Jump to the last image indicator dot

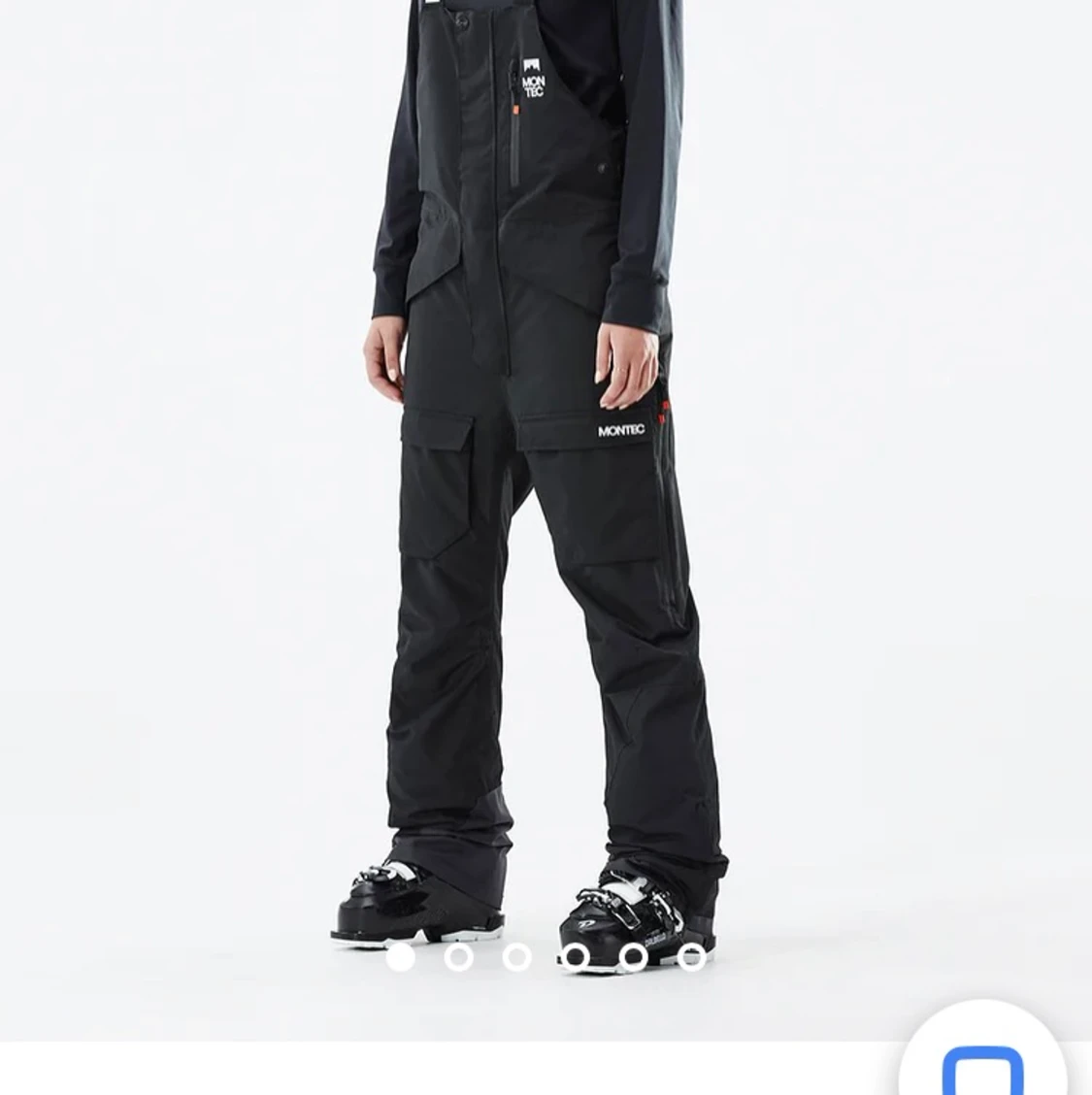(x=691, y=958)
